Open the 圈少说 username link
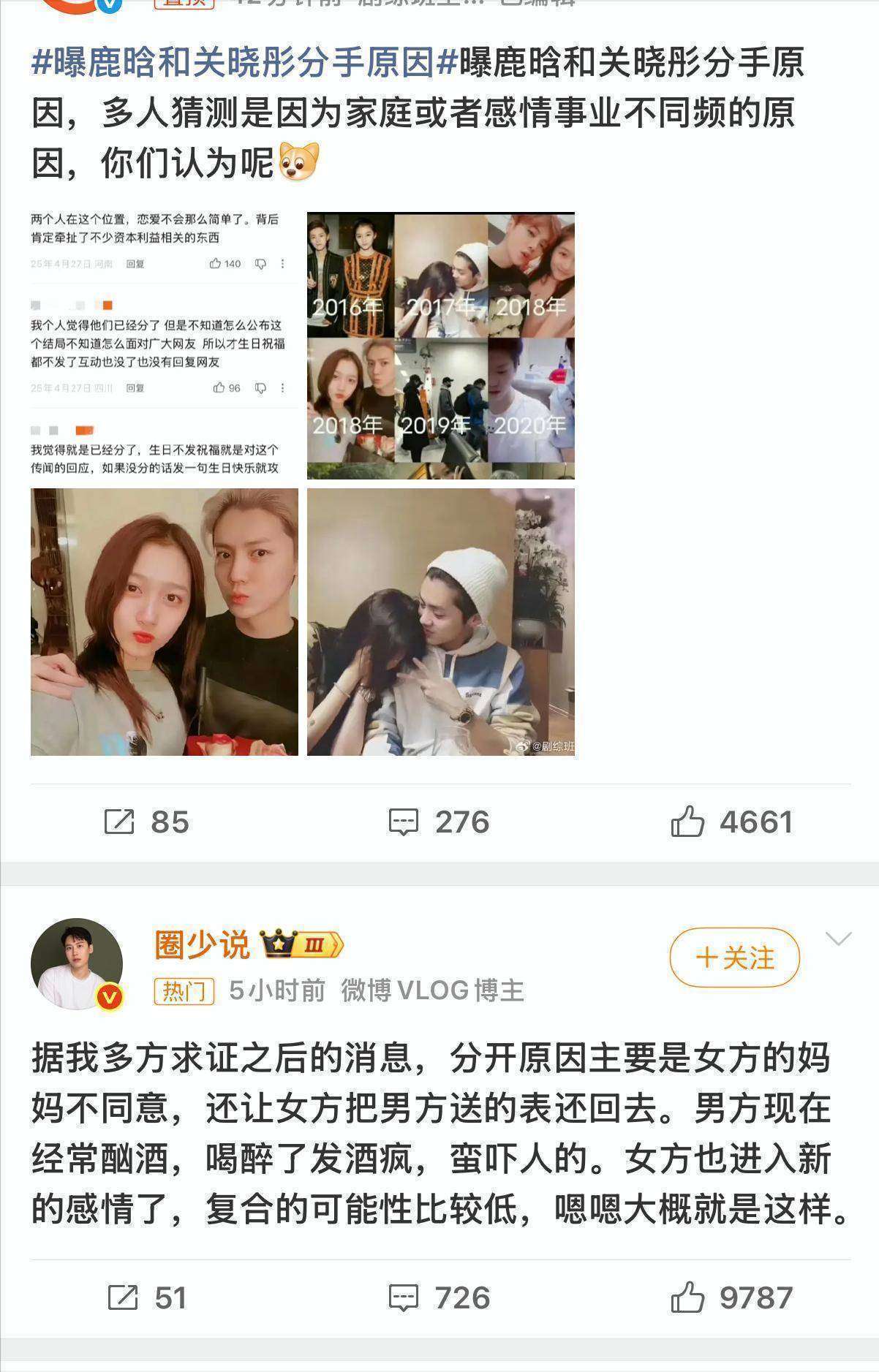This screenshot has width=879, height=1372. click(202, 945)
